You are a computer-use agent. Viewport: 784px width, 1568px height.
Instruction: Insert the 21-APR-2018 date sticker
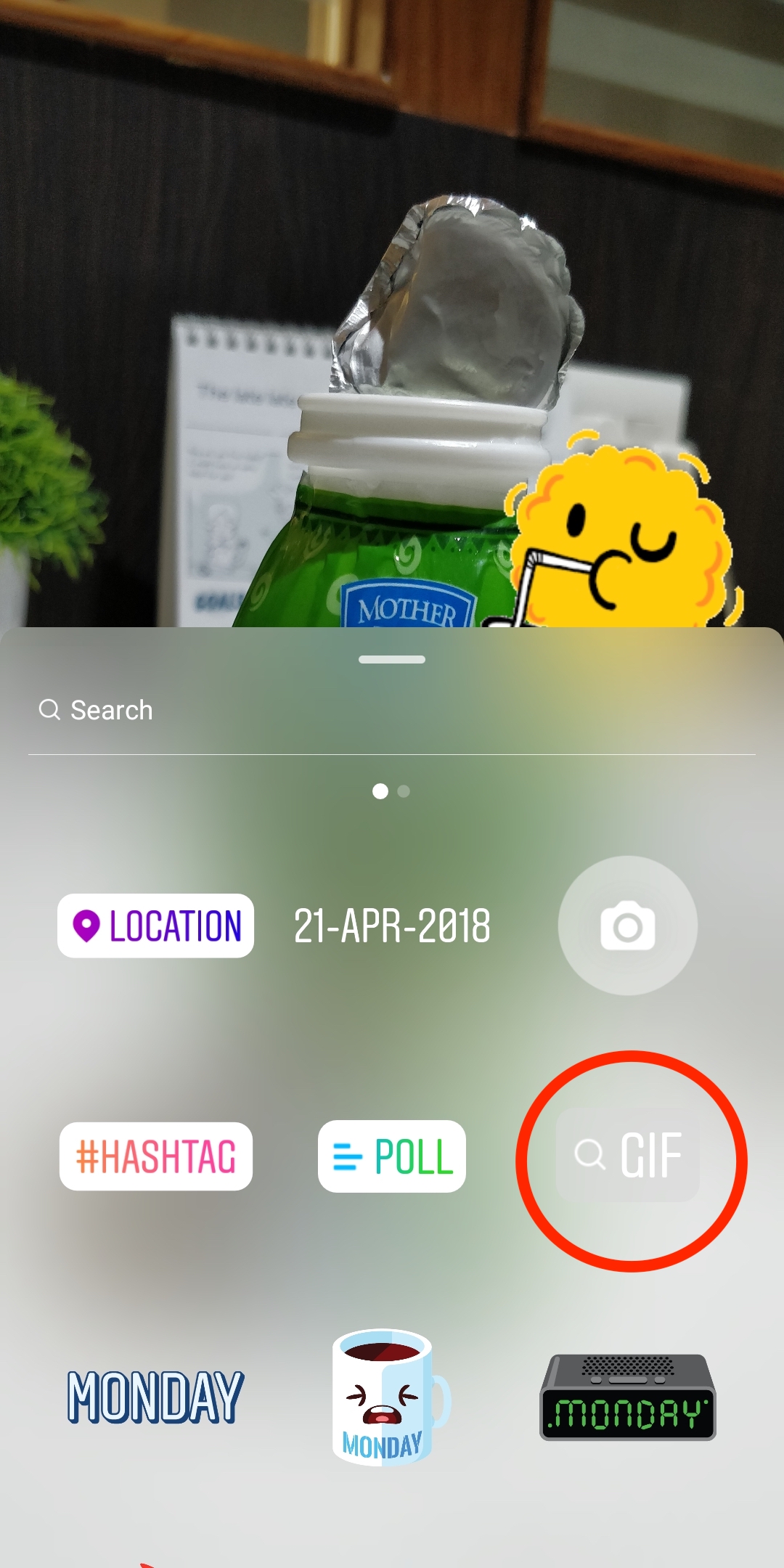[x=392, y=926]
